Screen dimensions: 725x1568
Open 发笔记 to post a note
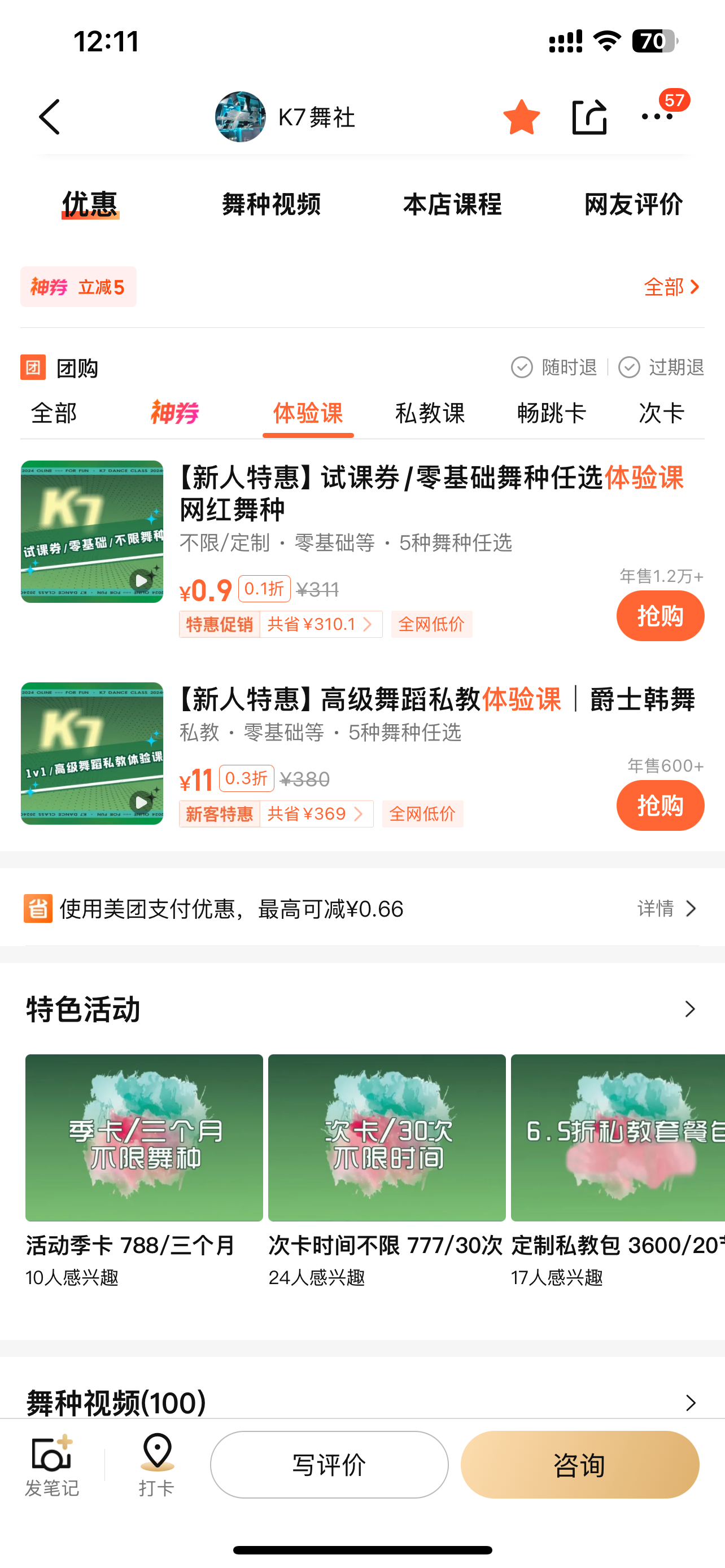click(x=52, y=1466)
